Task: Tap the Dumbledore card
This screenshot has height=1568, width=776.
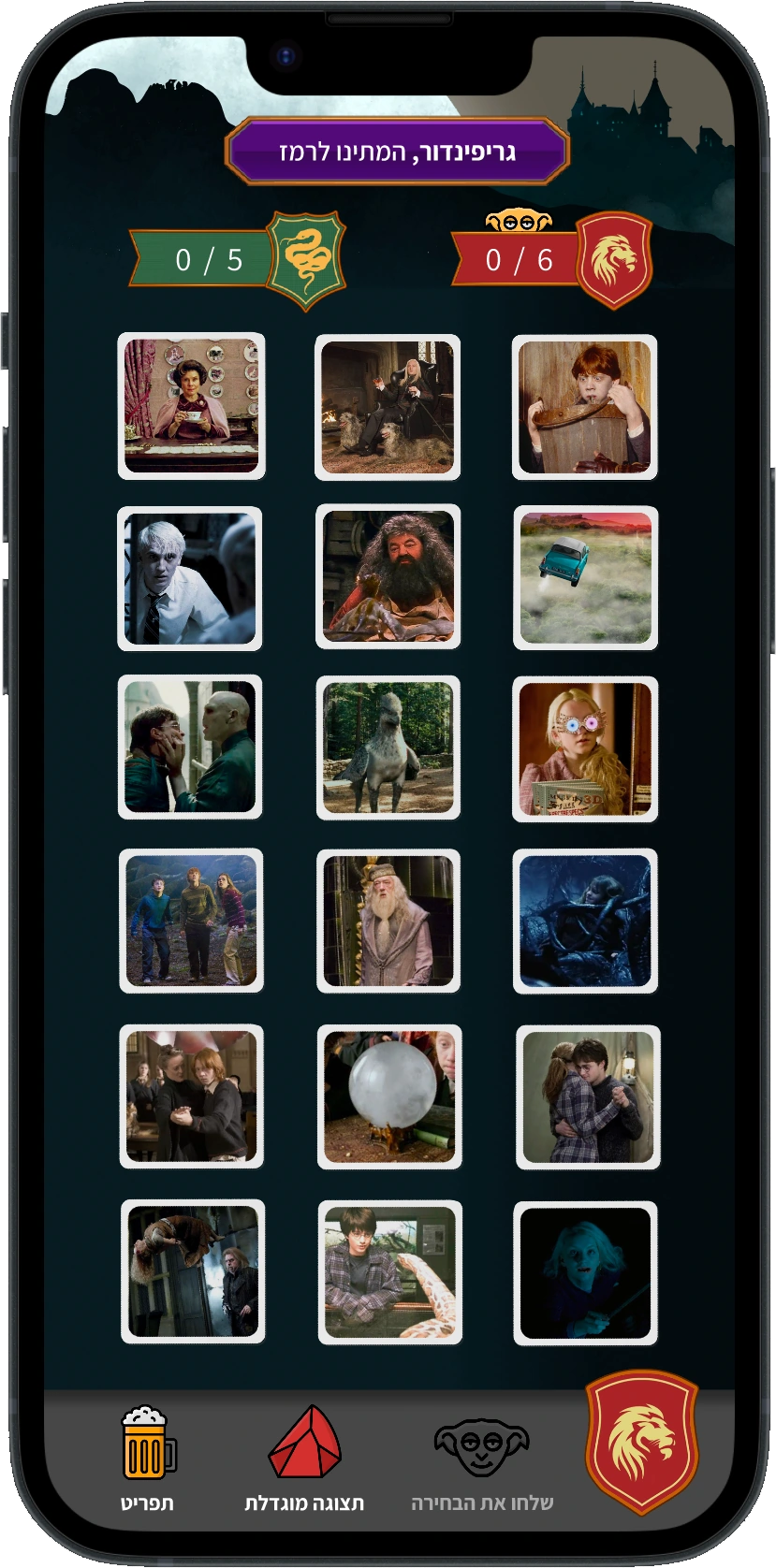Action: (388, 921)
